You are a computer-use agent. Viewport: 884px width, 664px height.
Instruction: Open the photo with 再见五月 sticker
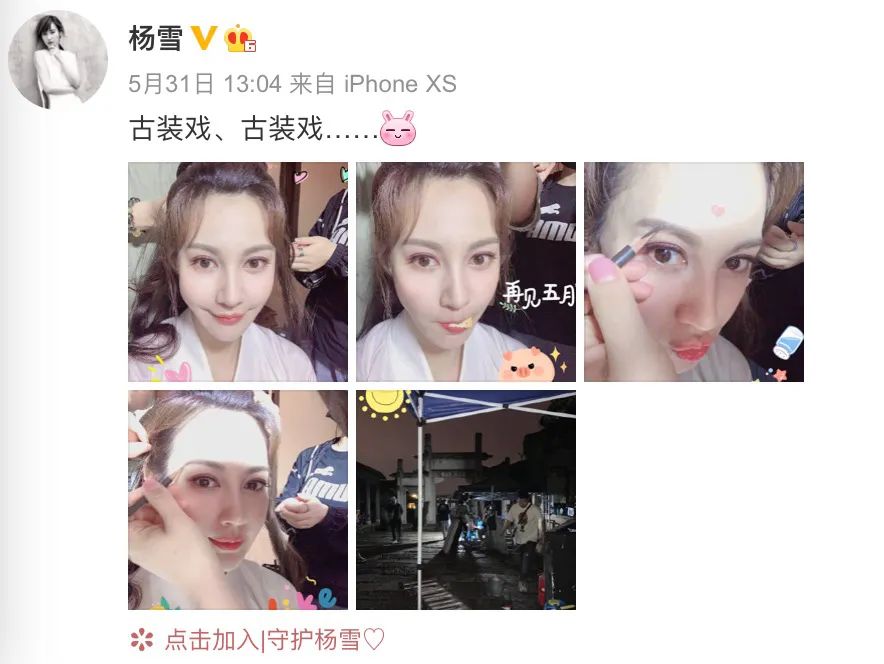pyautogui.click(x=465, y=271)
